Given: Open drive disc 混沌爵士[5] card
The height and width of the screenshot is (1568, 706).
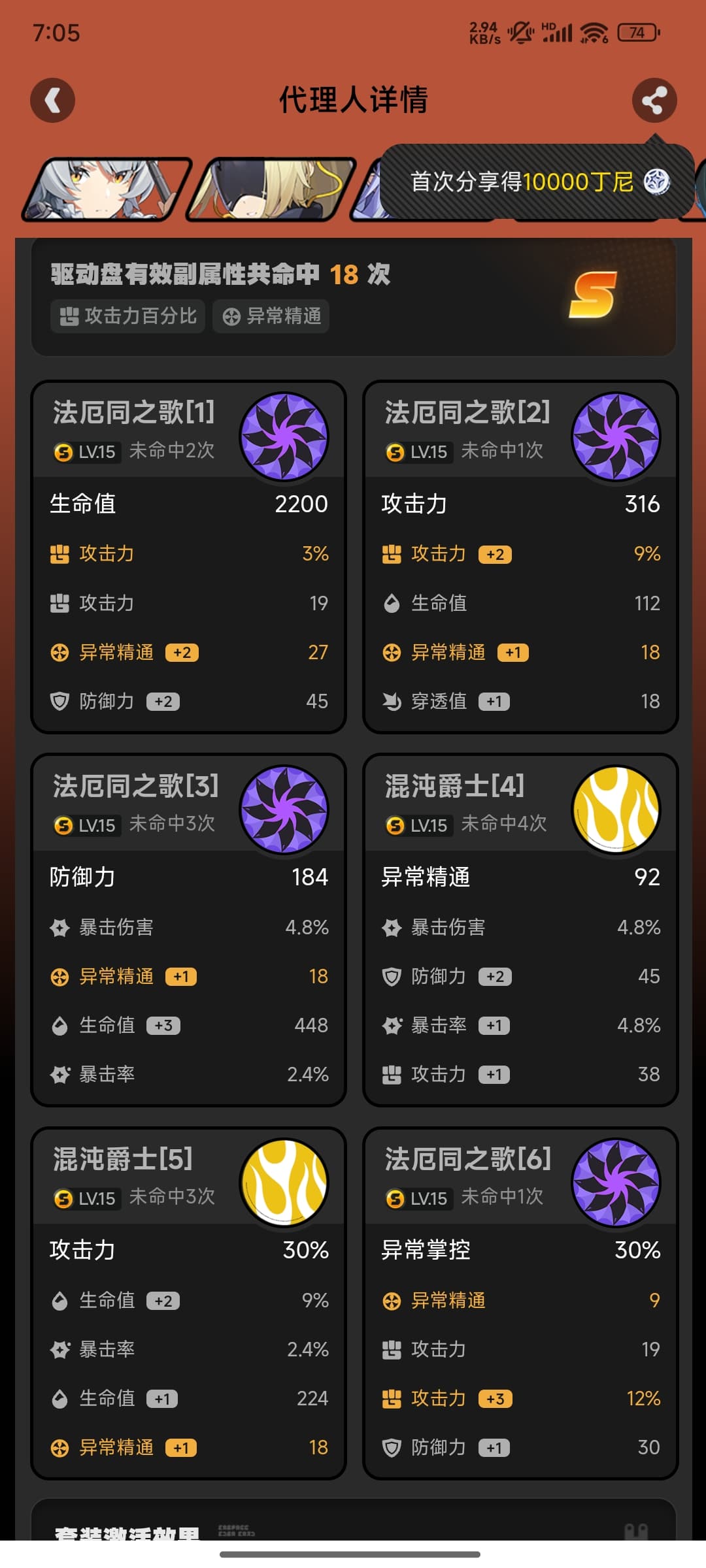Looking at the screenshot, I should (188, 1303).
